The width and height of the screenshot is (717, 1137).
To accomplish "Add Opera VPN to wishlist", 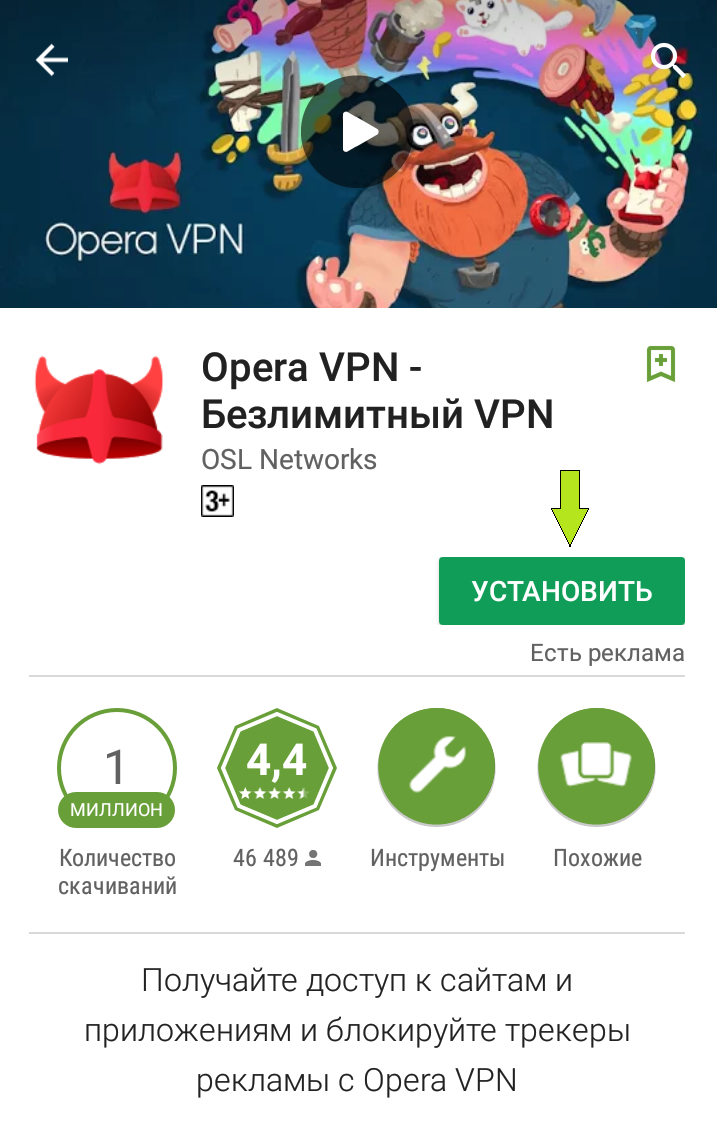I will click(x=661, y=365).
